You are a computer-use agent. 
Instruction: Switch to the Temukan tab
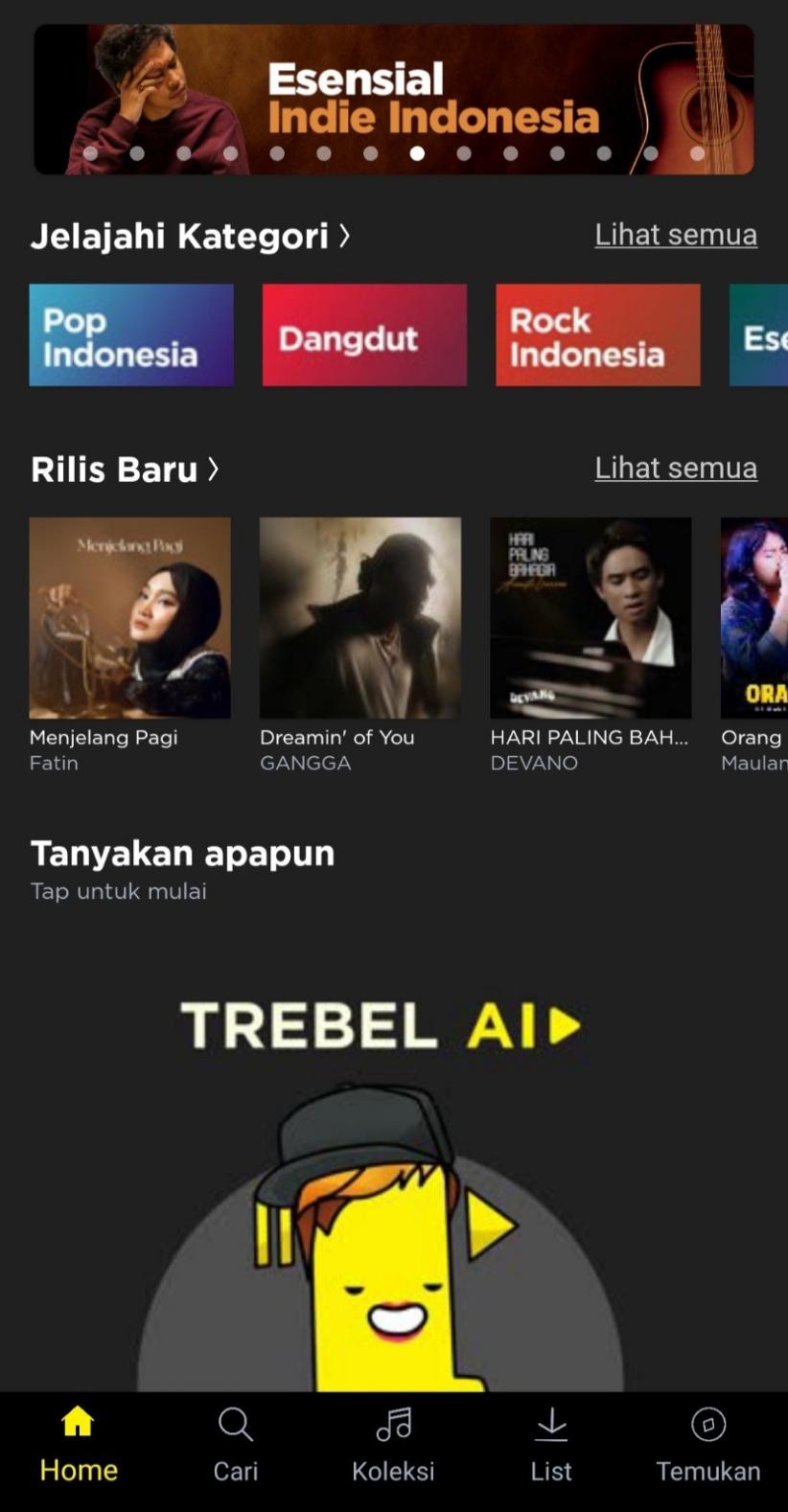[707, 1447]
